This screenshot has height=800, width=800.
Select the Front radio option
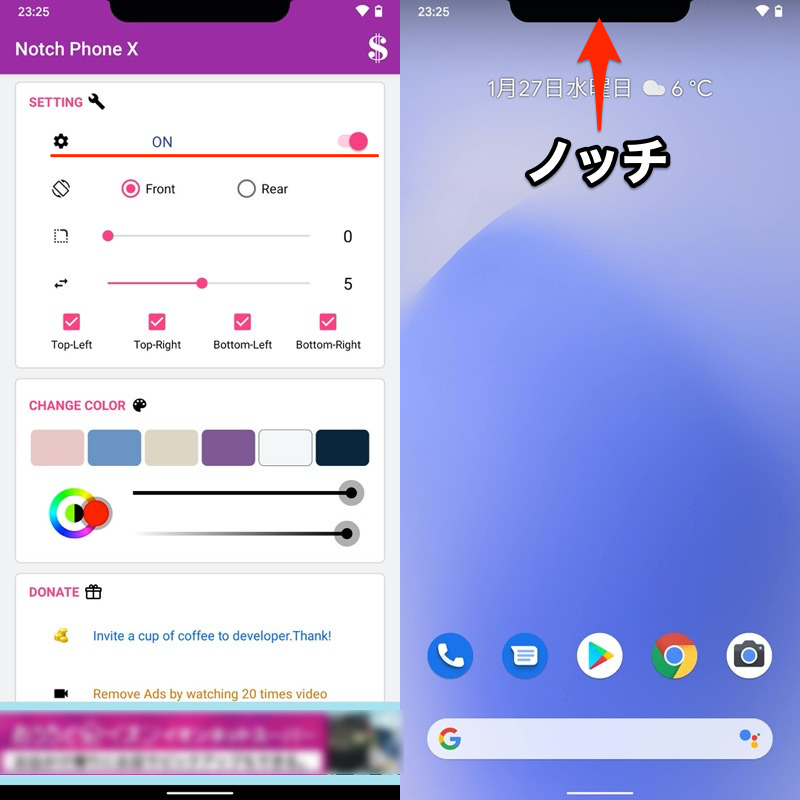131,189
